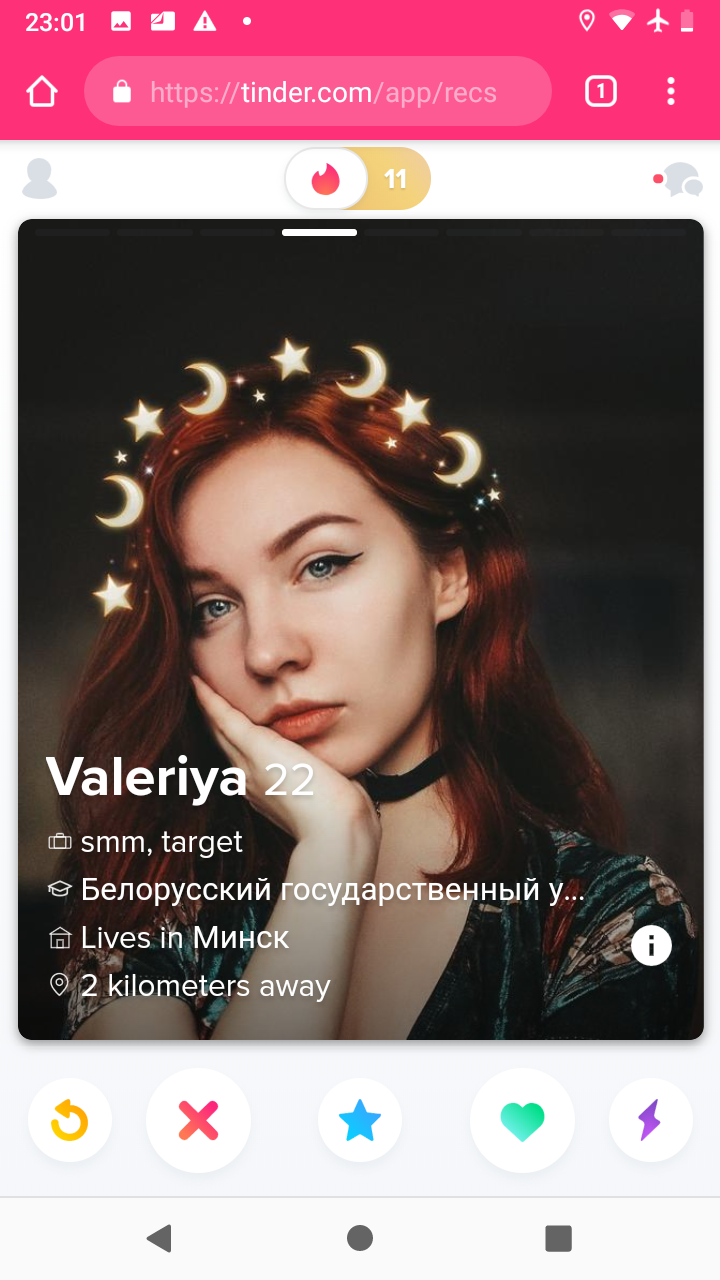Viewport: 720px width, 1280px height.
Task: Activate the purple Boost lightning
Action: tap(650, 1121)
